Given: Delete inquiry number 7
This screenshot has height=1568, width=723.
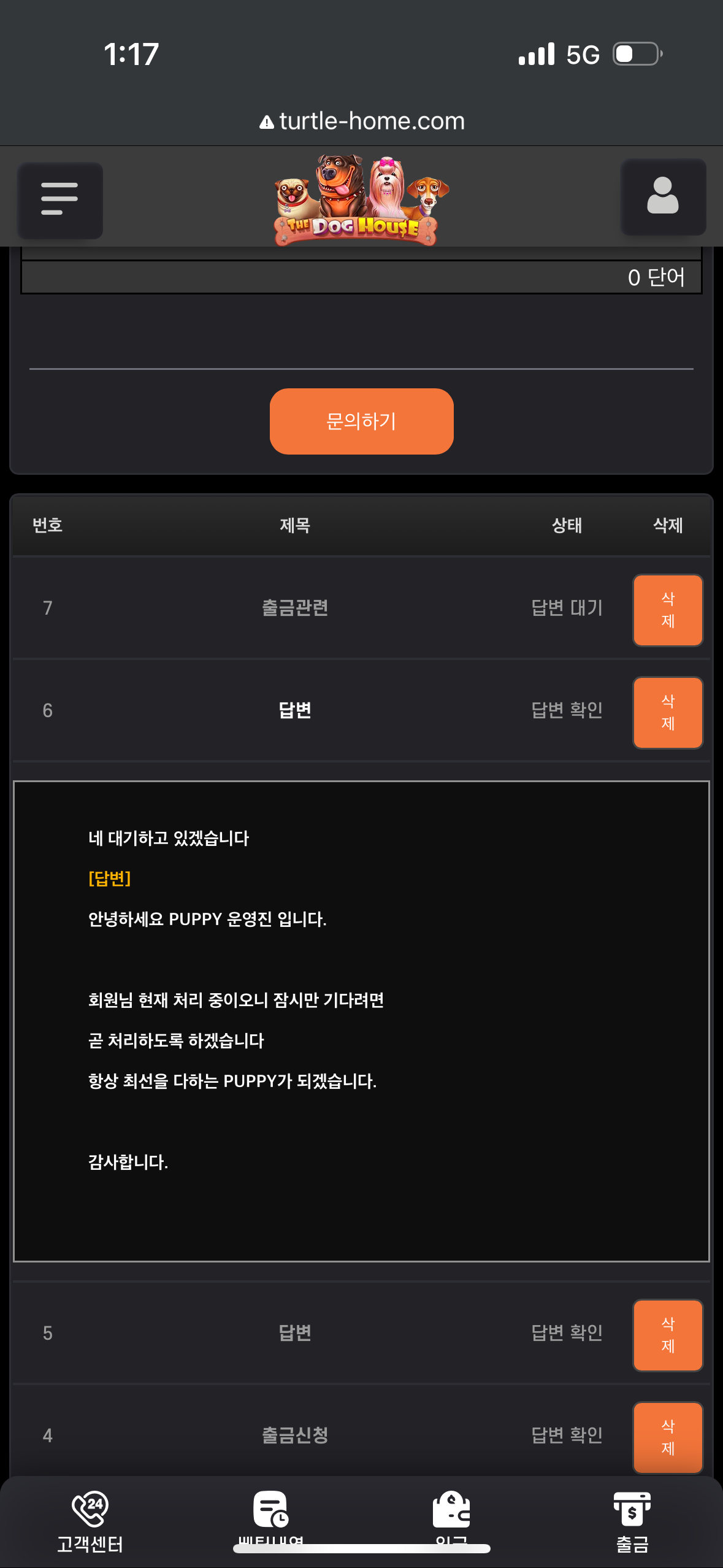Looking at the screenshot, I should pyautogui.click(x=667, y=610).
